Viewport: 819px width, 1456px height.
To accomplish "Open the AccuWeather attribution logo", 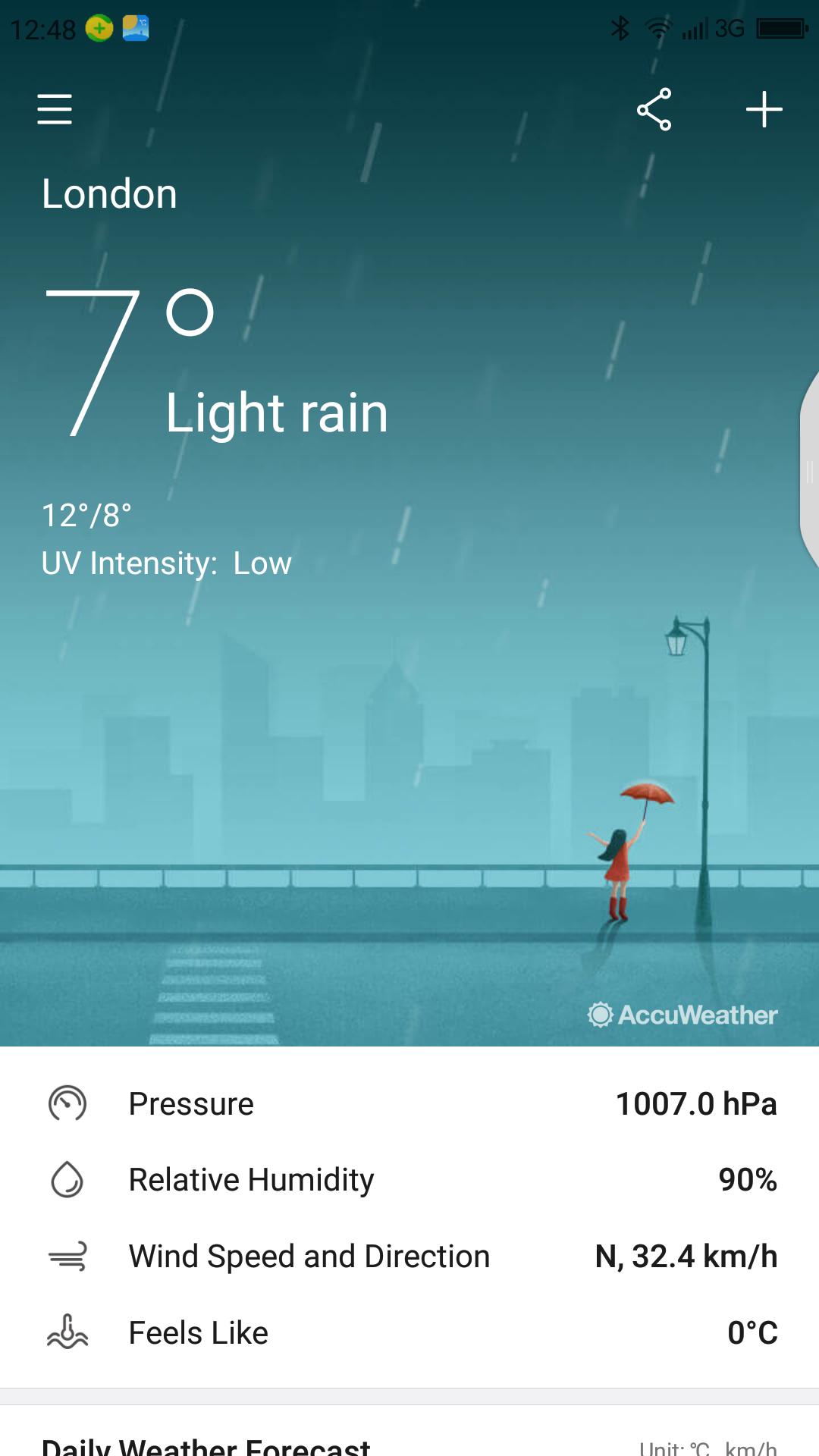I will 681,1015.
